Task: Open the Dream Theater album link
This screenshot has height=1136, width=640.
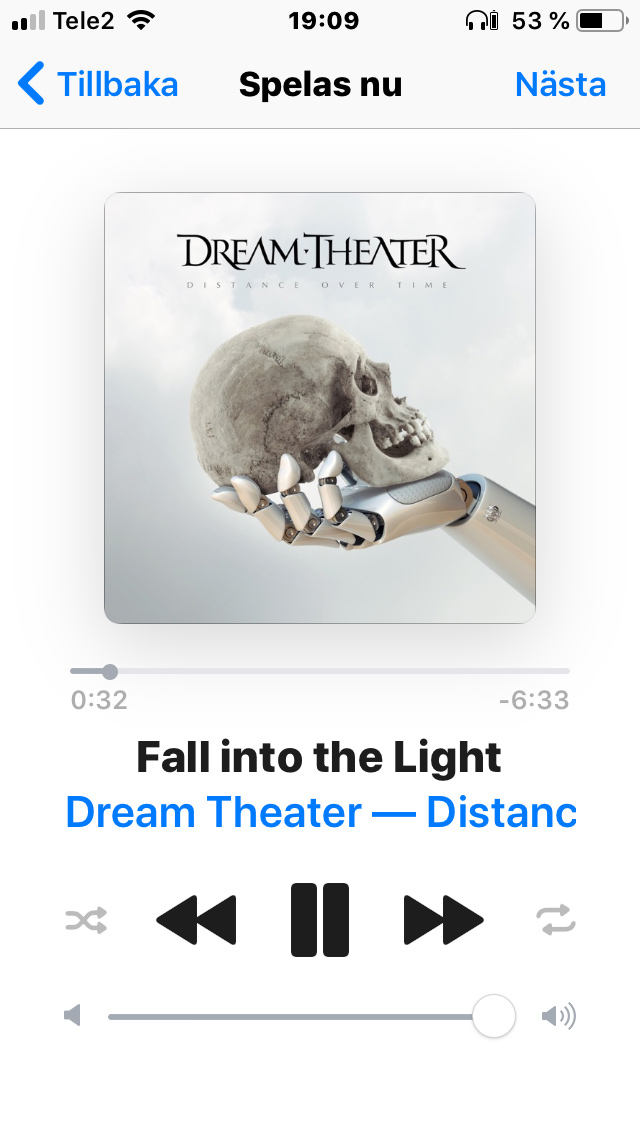Action: point(320,812)
